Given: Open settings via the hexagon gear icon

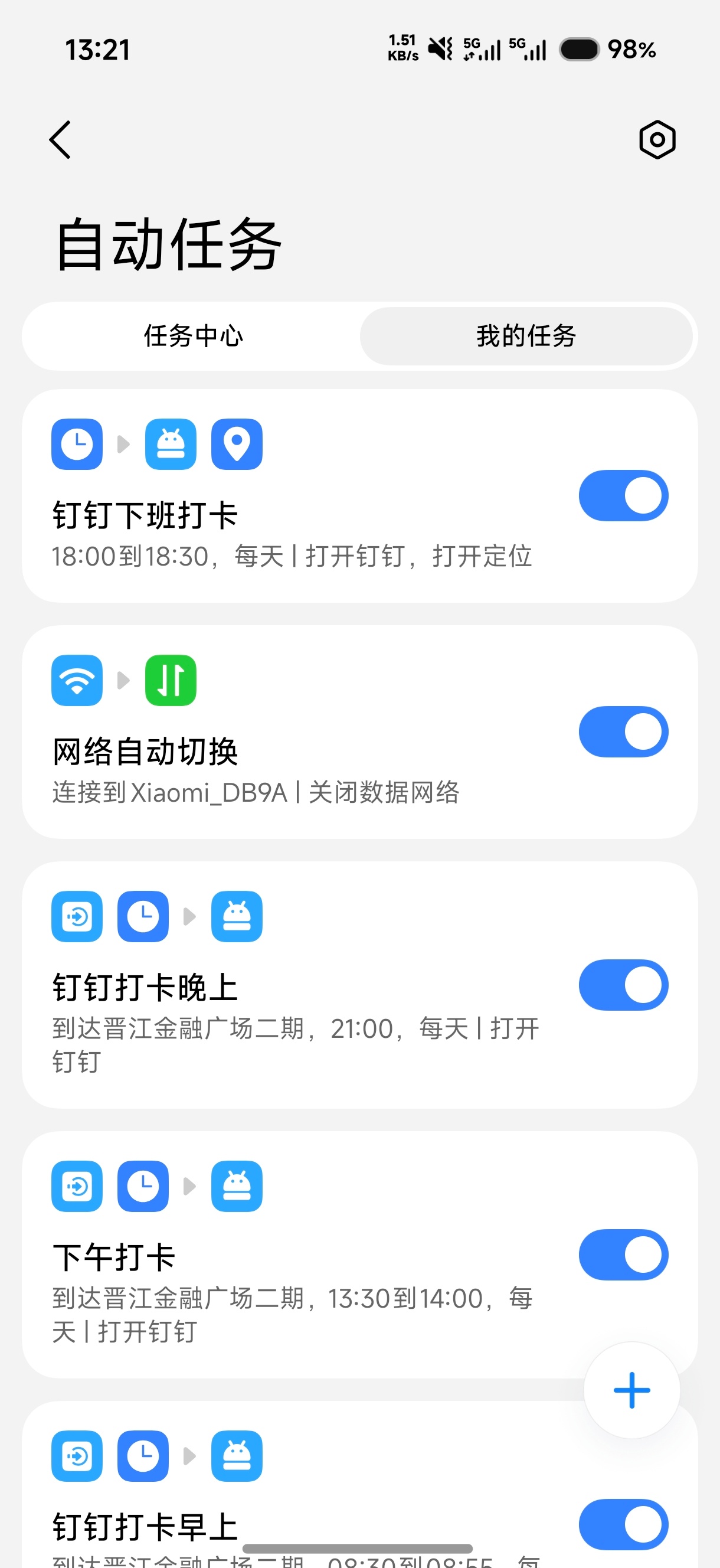Looking at the screenshot, I should 657,139.
